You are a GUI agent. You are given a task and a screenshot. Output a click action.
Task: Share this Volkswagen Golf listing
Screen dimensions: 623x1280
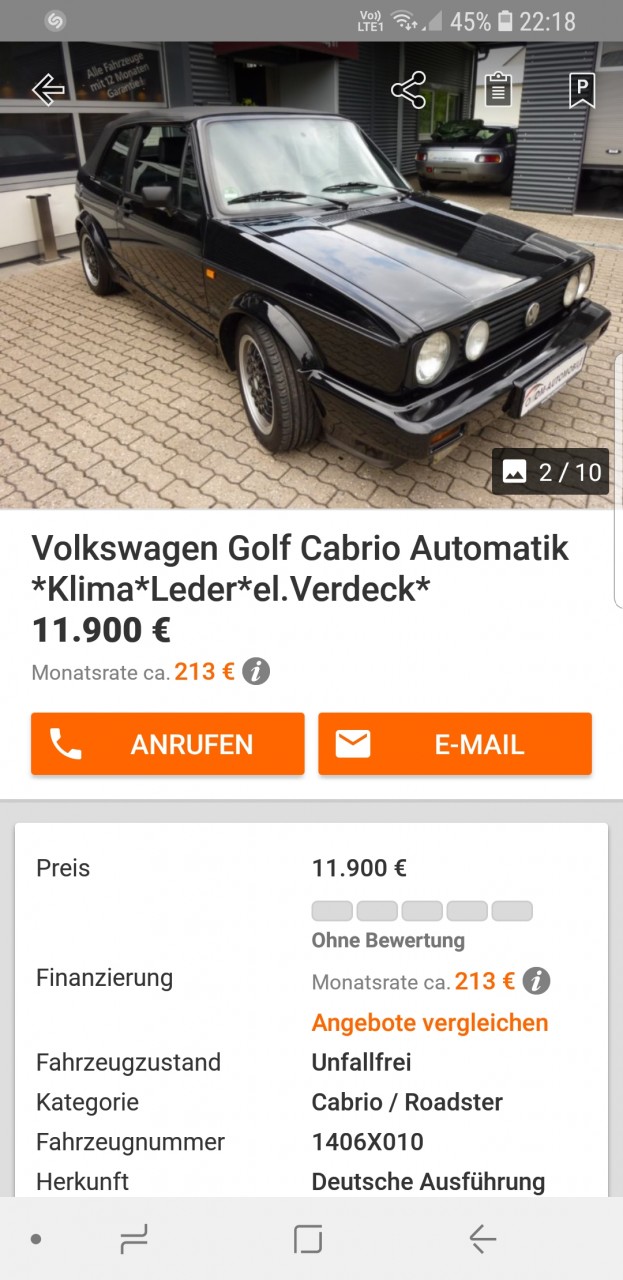tap(408, 90)
